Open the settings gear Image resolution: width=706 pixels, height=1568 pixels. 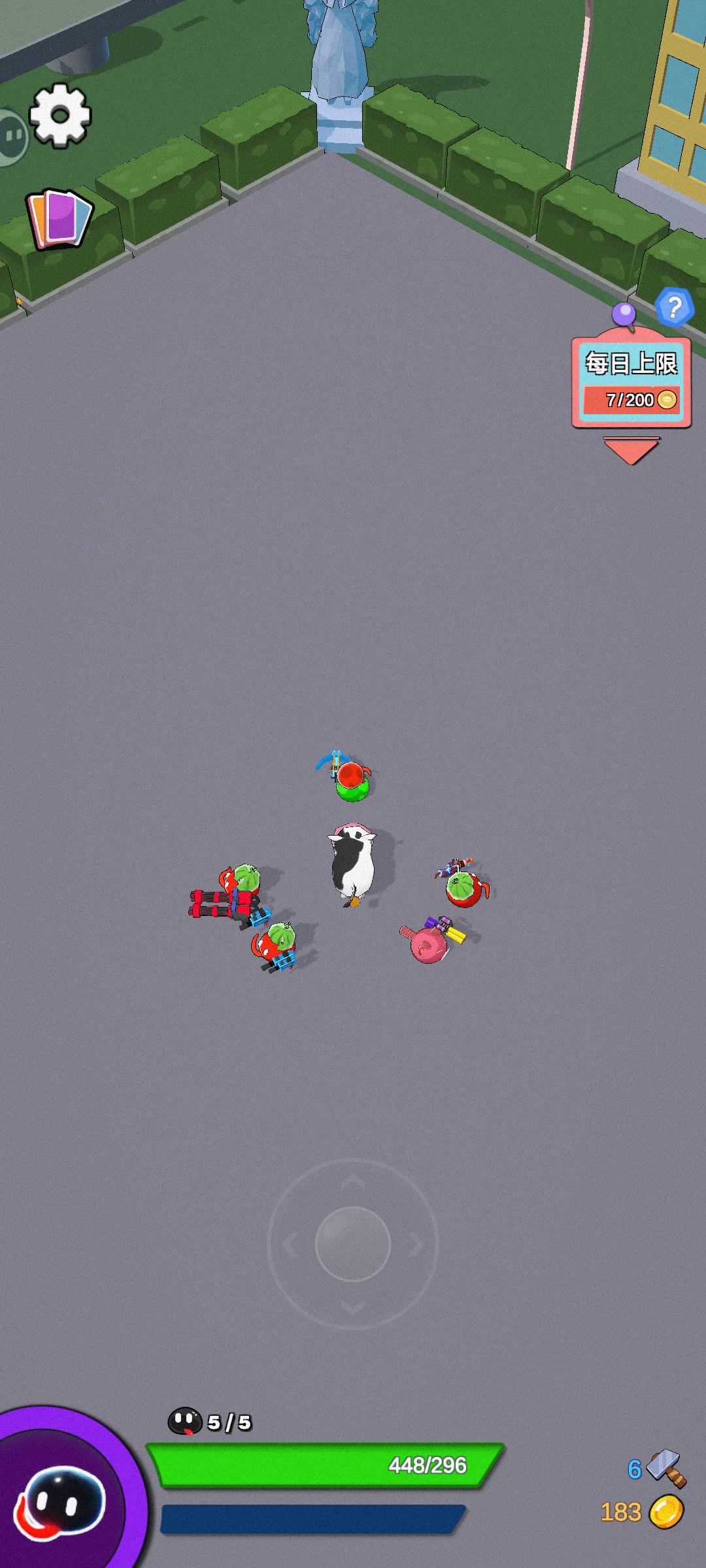coord(59,116)
